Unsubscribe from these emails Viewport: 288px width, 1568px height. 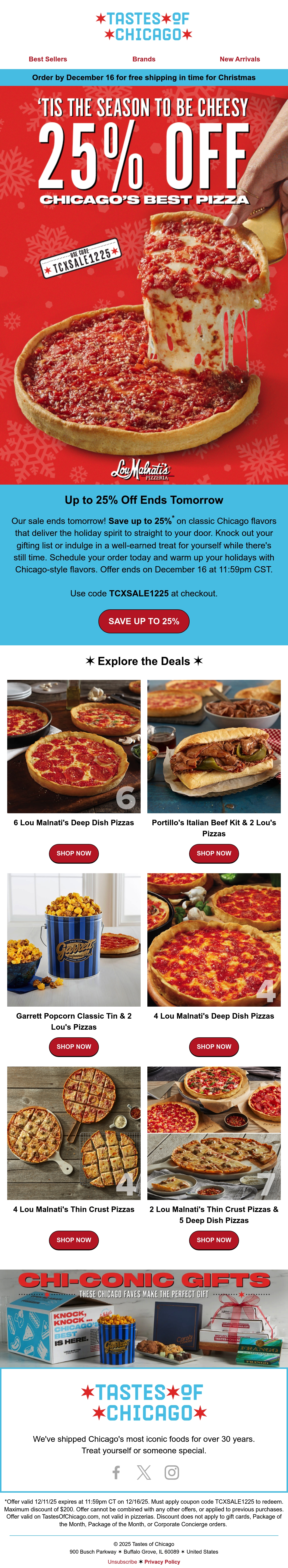pos(122,1561)
